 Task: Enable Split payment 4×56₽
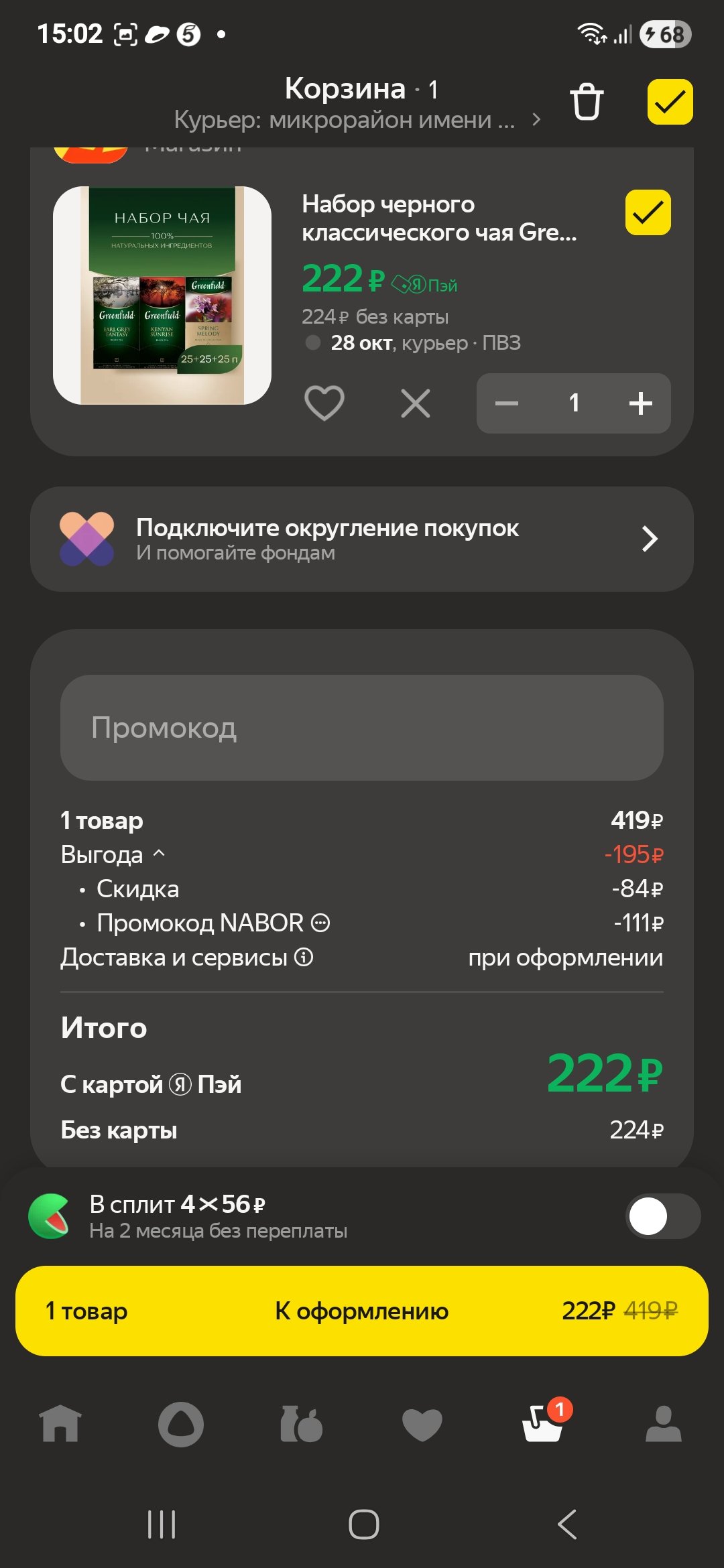click(x=662, y=1216)
